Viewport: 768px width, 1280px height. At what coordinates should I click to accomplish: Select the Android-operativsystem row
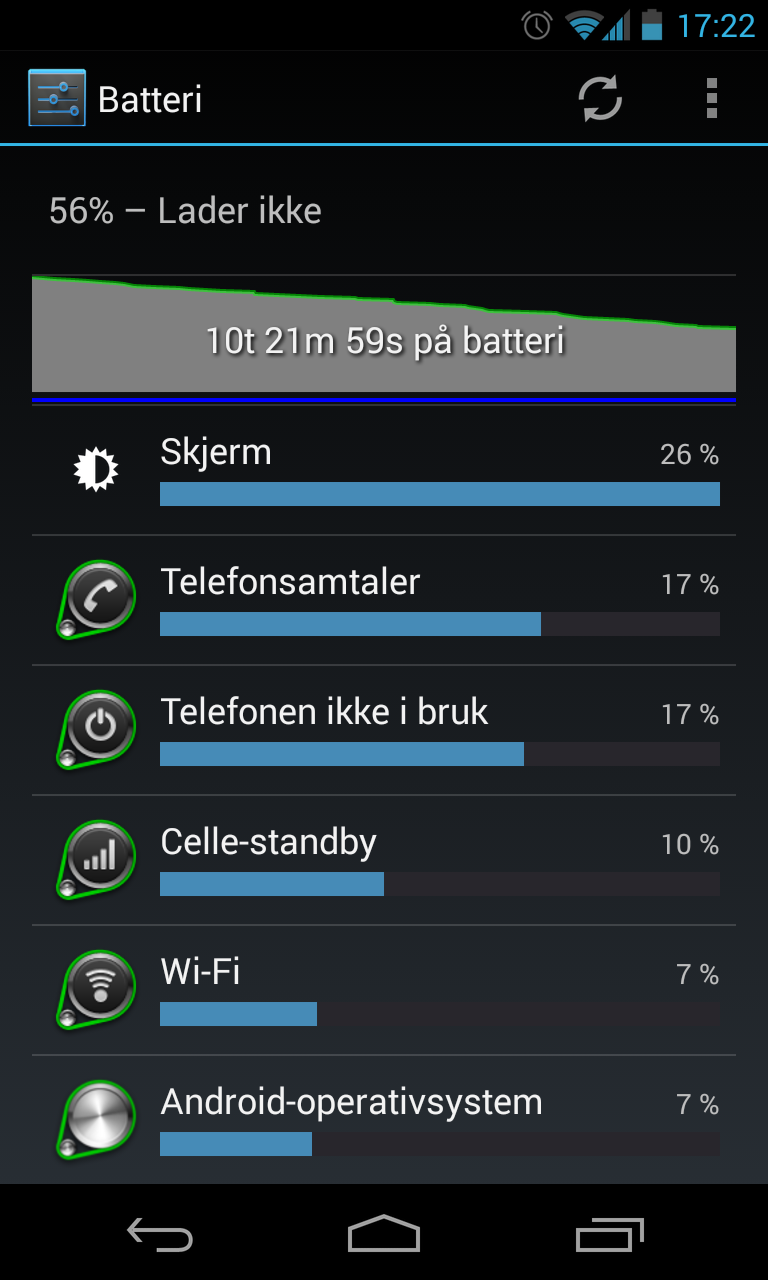(384, 1120)
